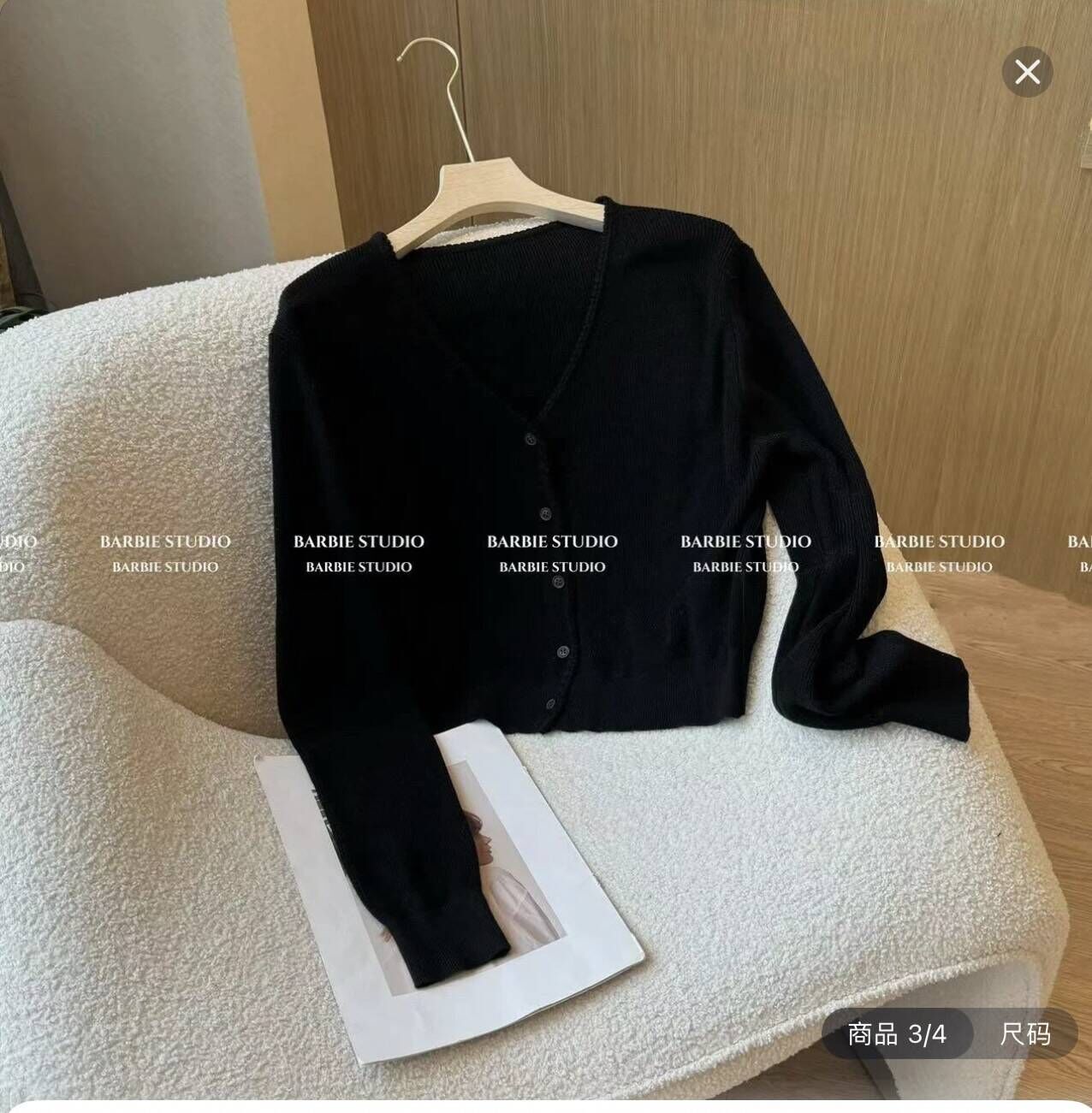The height and width of the screenshot is (1113, 1092).
Task: Close the product image viewer
Action: coord(1027,72)
